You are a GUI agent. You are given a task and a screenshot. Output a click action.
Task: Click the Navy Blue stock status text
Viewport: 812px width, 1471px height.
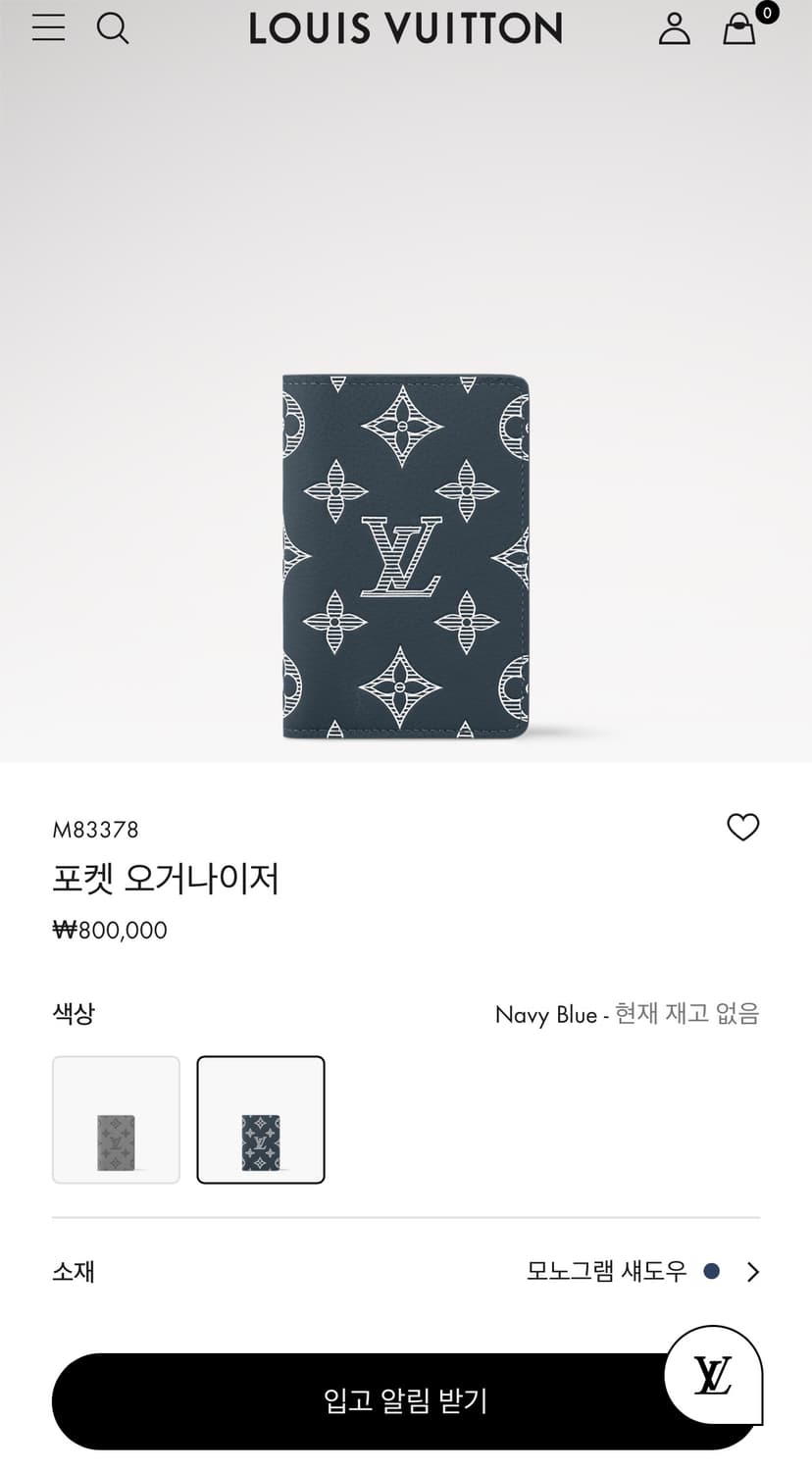click(x=627, y=1014)
